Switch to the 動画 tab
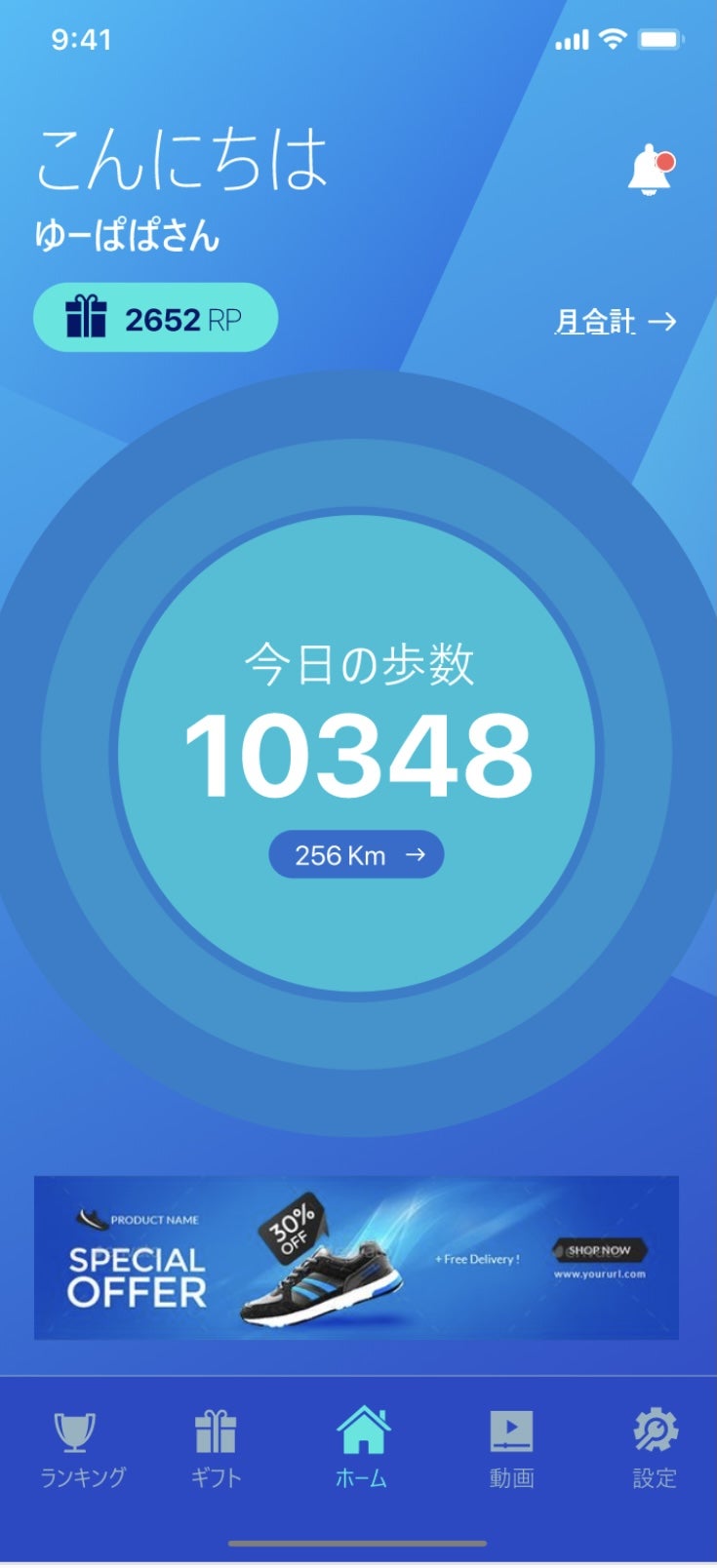 click(x=511, y=1449)
